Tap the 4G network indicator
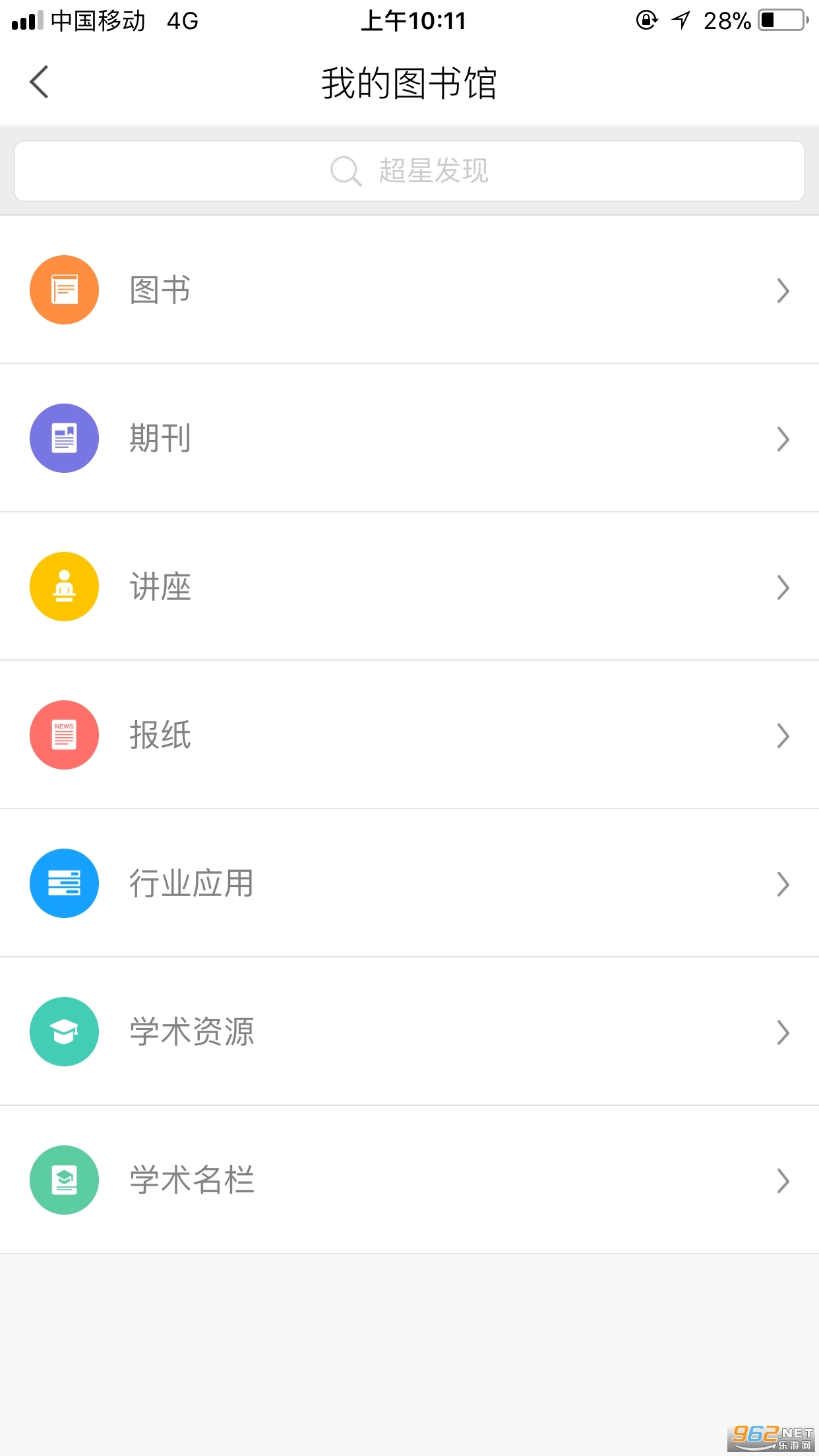 click(179, 20)
